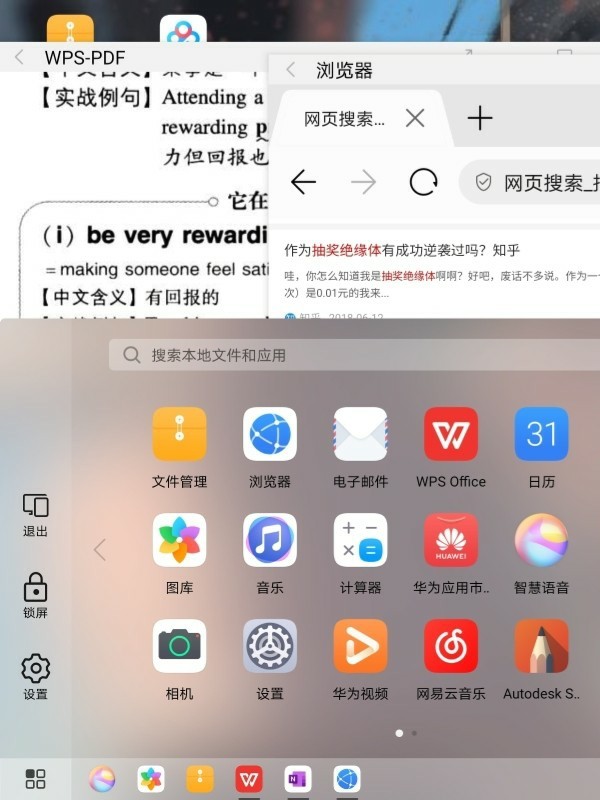Launch the 相机 camera app
Image resolution: width=600 pixels, height=800 pixels.
(x=180, y=647)
